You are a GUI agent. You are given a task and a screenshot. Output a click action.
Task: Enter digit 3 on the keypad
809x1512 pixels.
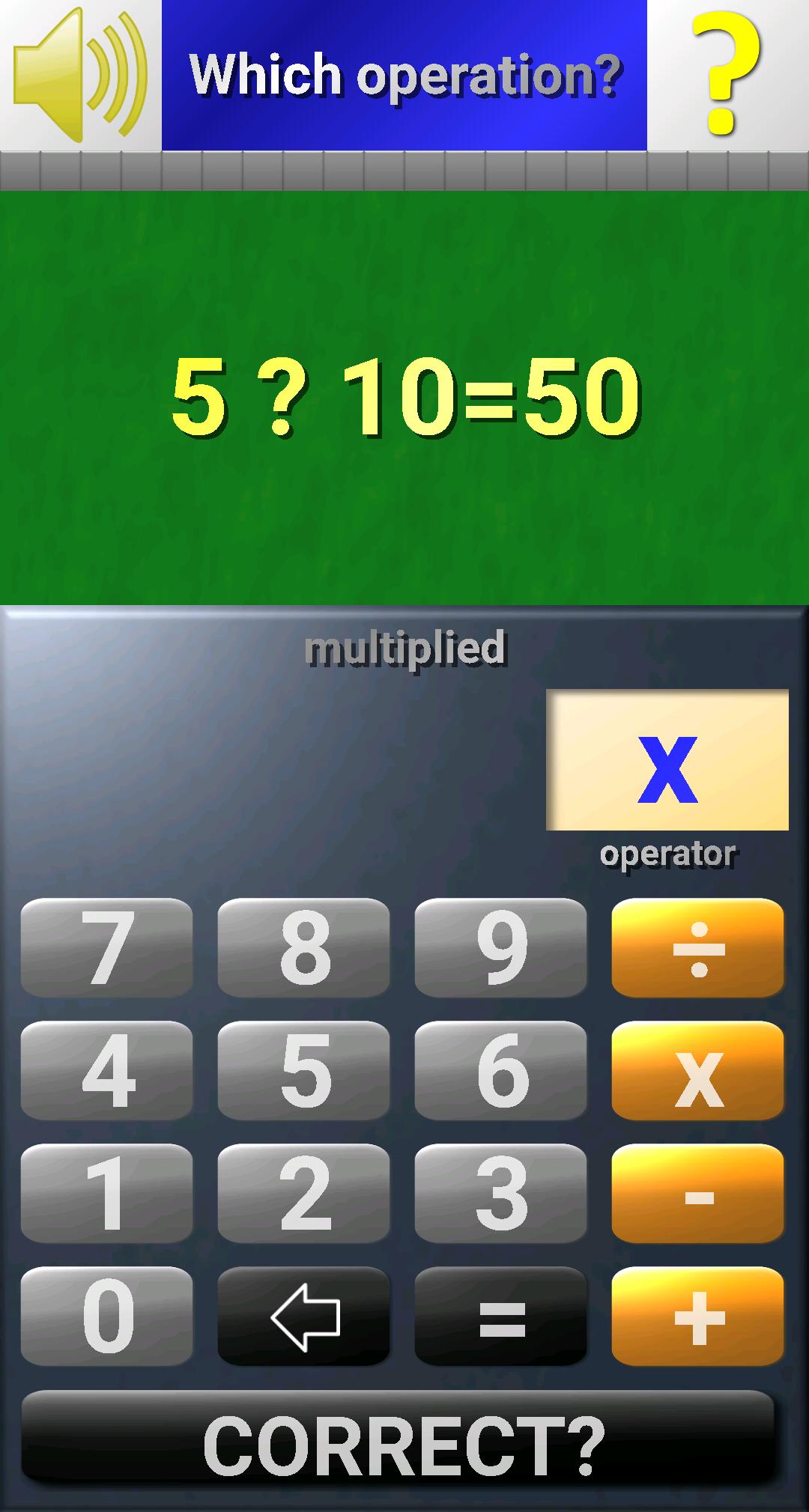[x=500, y=1193]
